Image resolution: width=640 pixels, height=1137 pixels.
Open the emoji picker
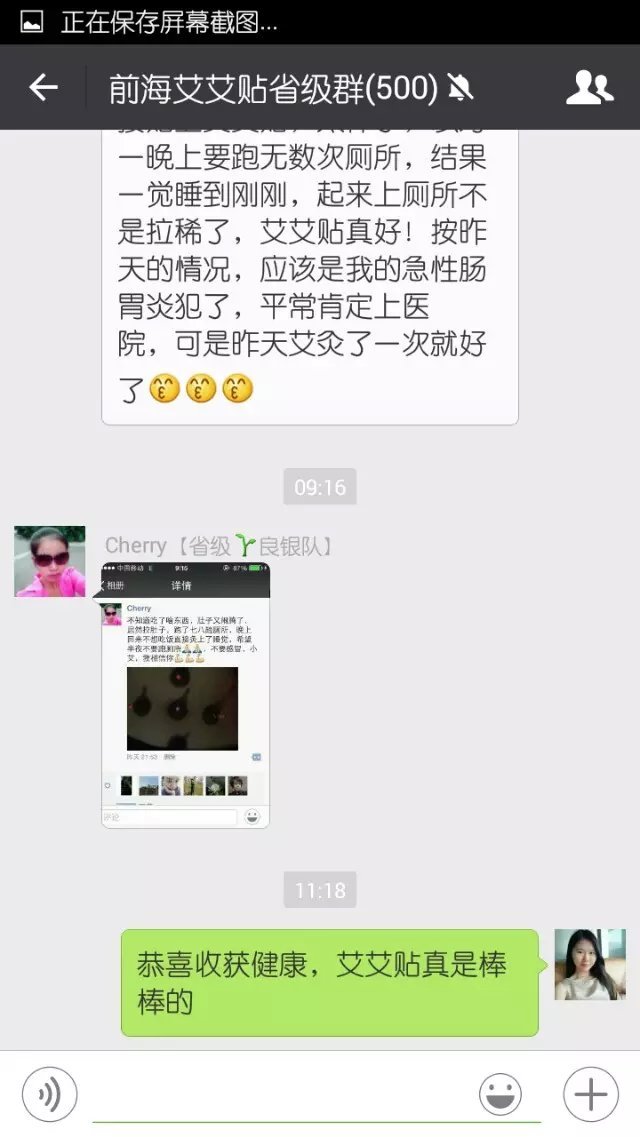tap(500, 1094)
